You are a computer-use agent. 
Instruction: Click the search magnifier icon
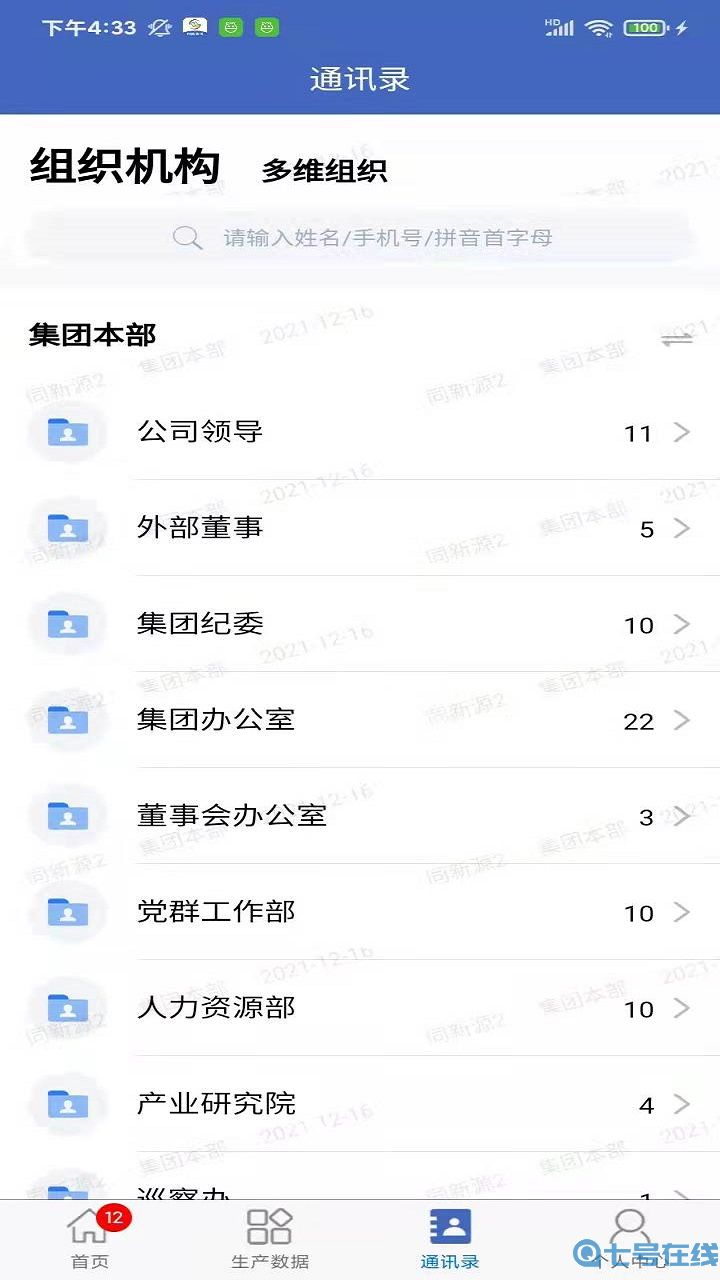pyautogui.click(x=187, y=238)
